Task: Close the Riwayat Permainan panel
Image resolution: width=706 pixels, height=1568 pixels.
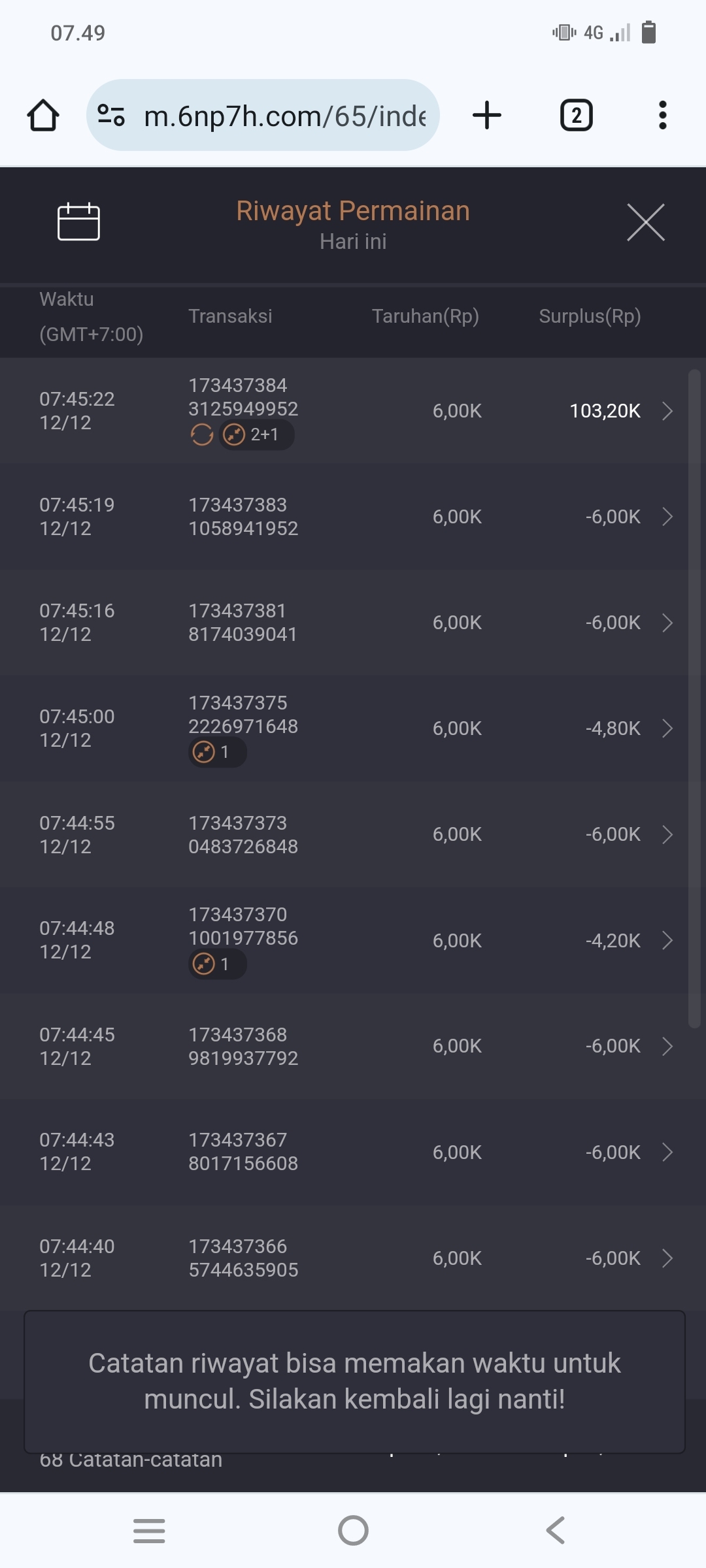Action: point(645,222)
